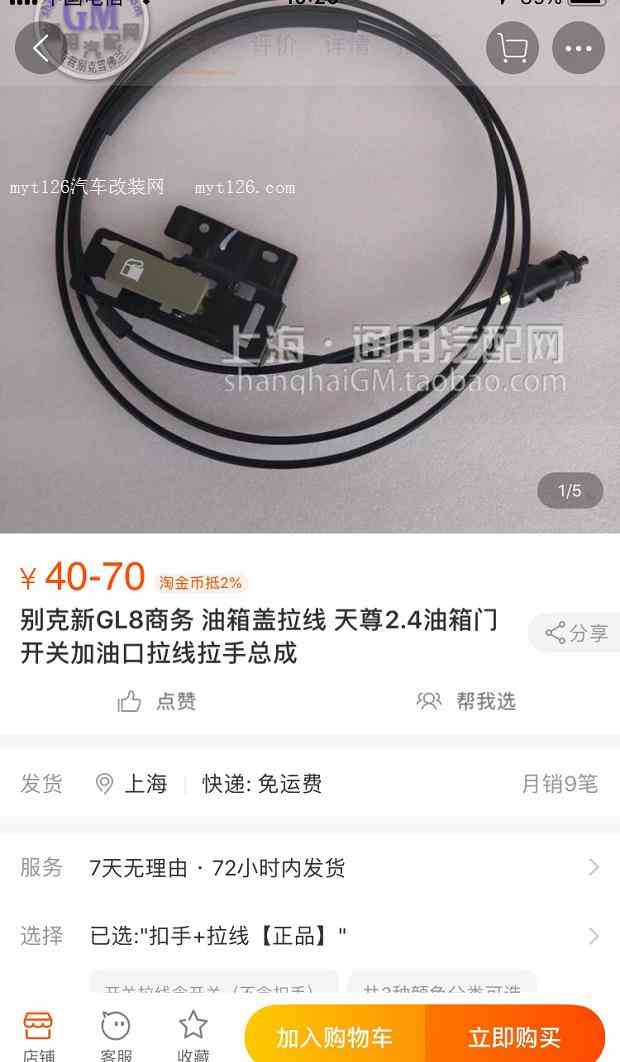Like the product with 点赞

click(157, 701)
